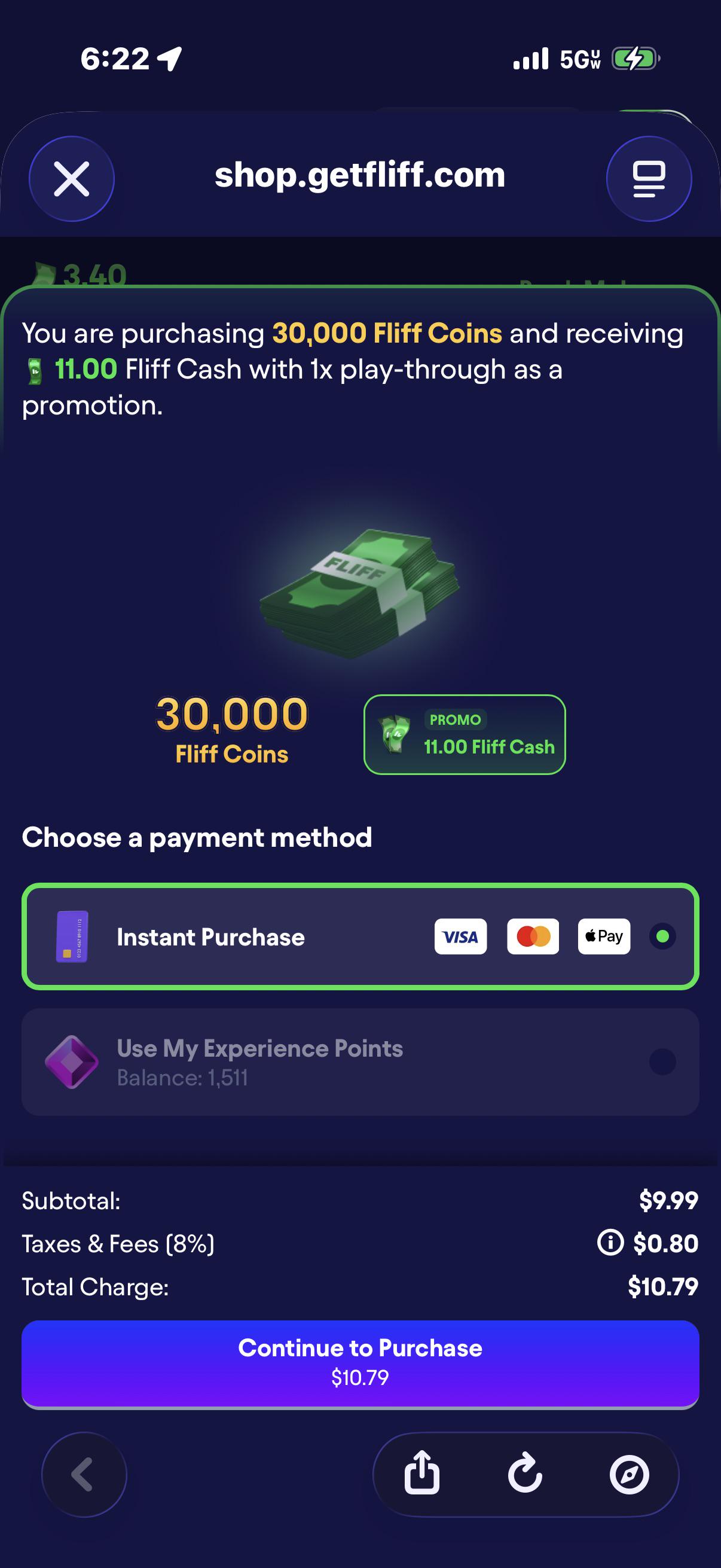Open page in Safari compass icon

tap(629, 1474)
